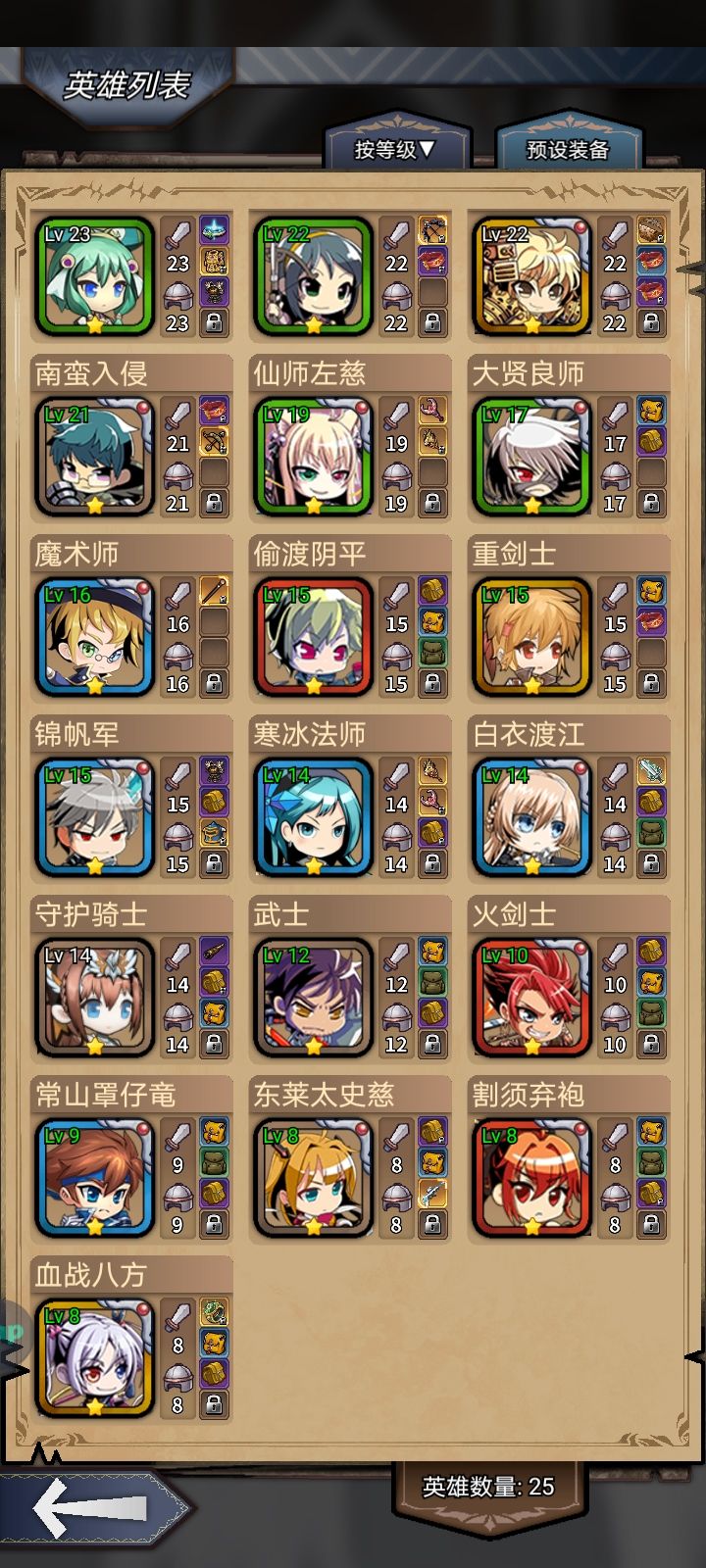Viewport: 706px width, 1568px height.
Task: Select the Lv 23 green-haired hero
Action: point(95,277)
